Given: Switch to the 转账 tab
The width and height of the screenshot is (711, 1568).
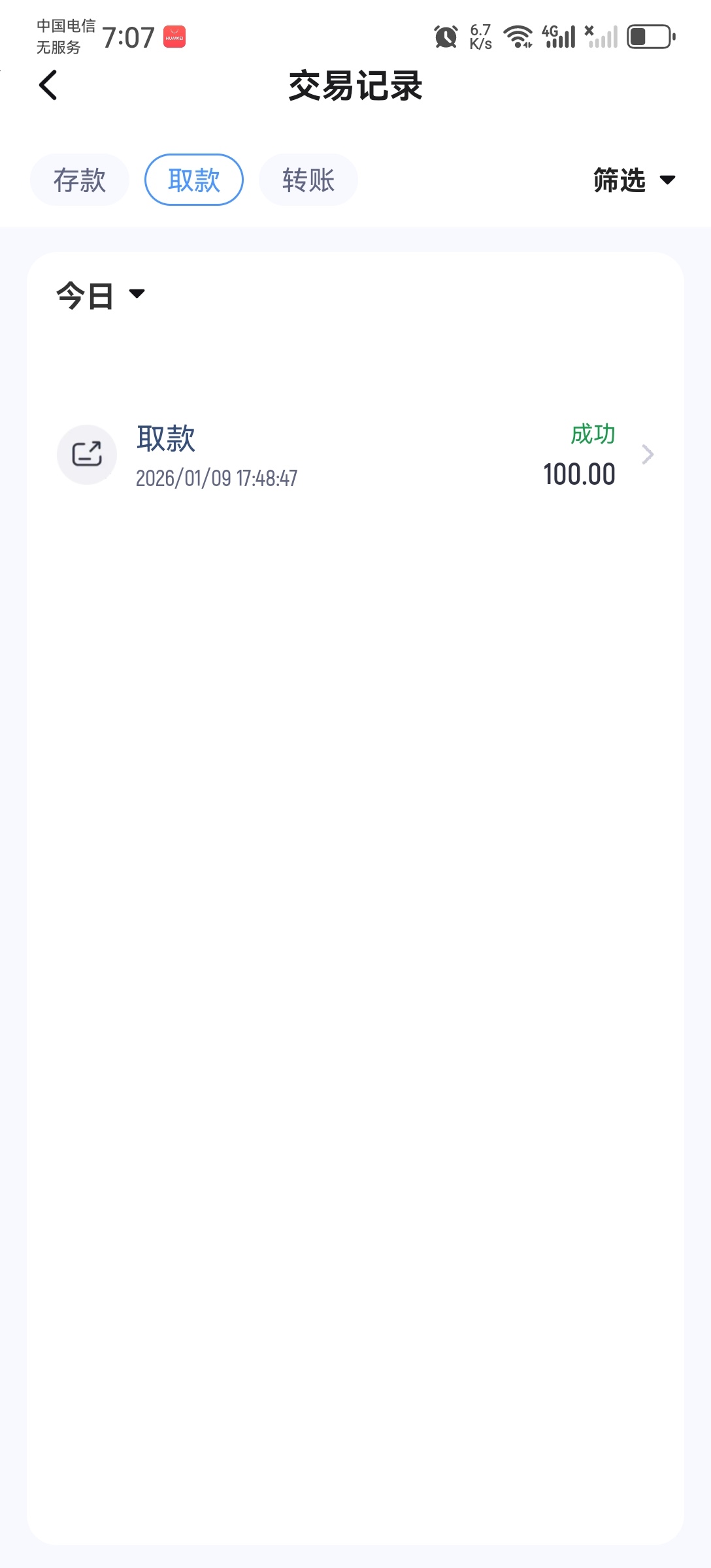Looking at the screenshot, I should click(308, 180).
